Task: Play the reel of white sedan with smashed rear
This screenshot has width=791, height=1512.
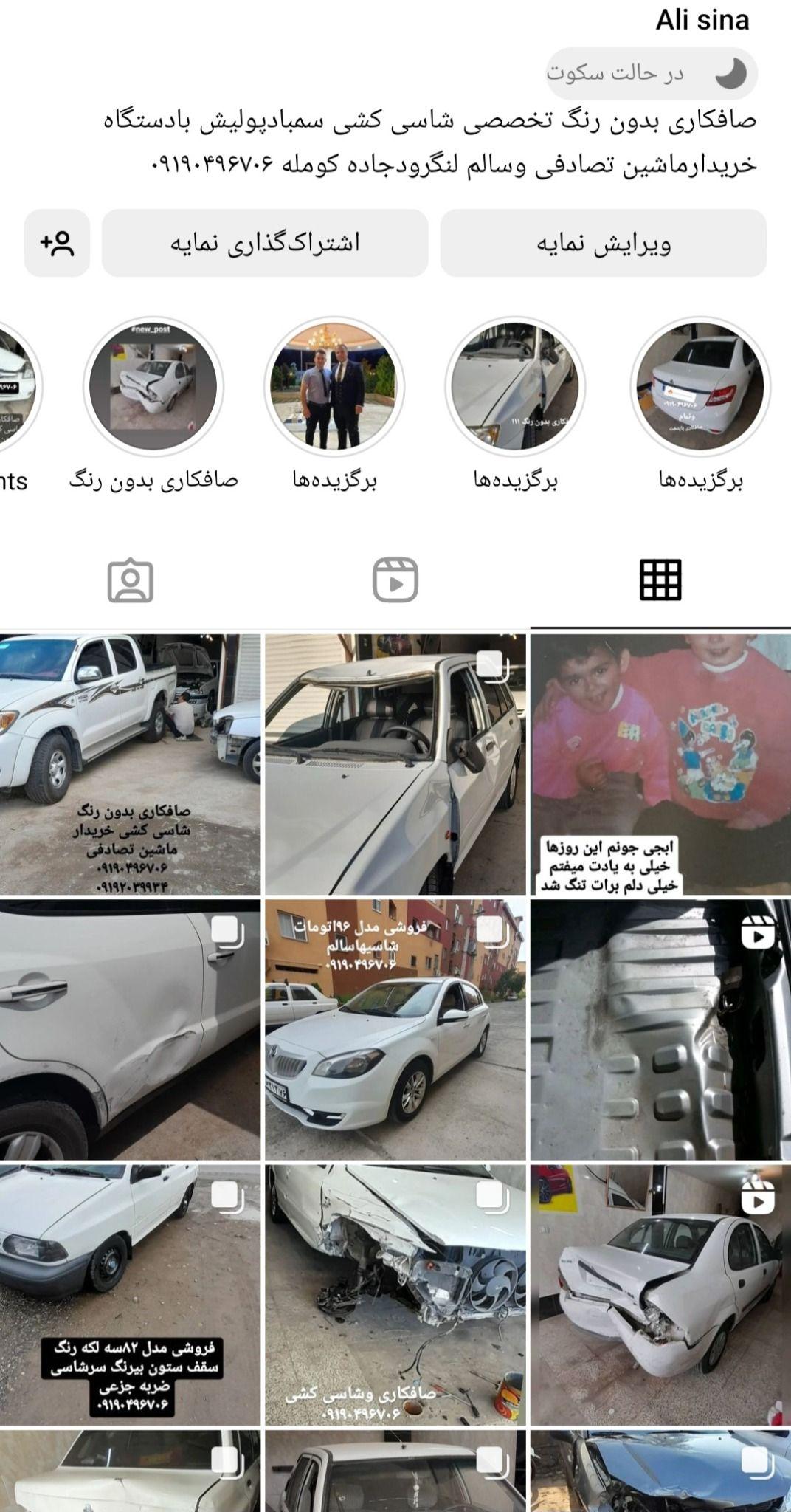Action: coord(660,1296)
